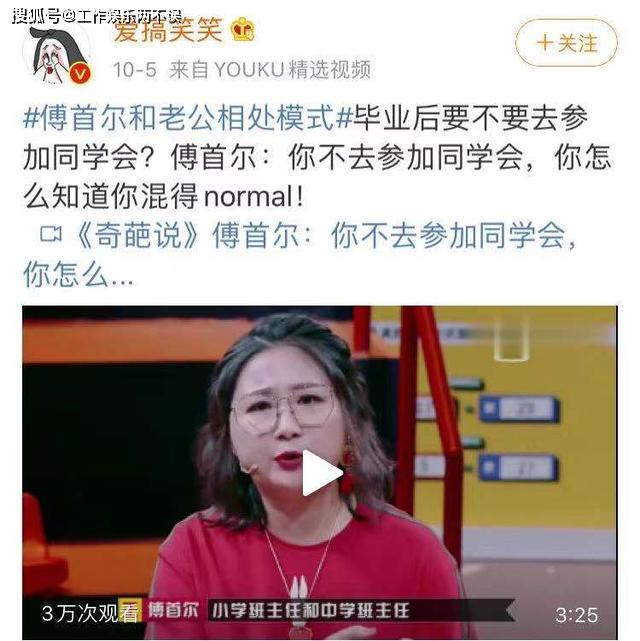Open the 《奇葩说》傅首尔 video link
Screen dimensions: 640x641
coord(299,254)
